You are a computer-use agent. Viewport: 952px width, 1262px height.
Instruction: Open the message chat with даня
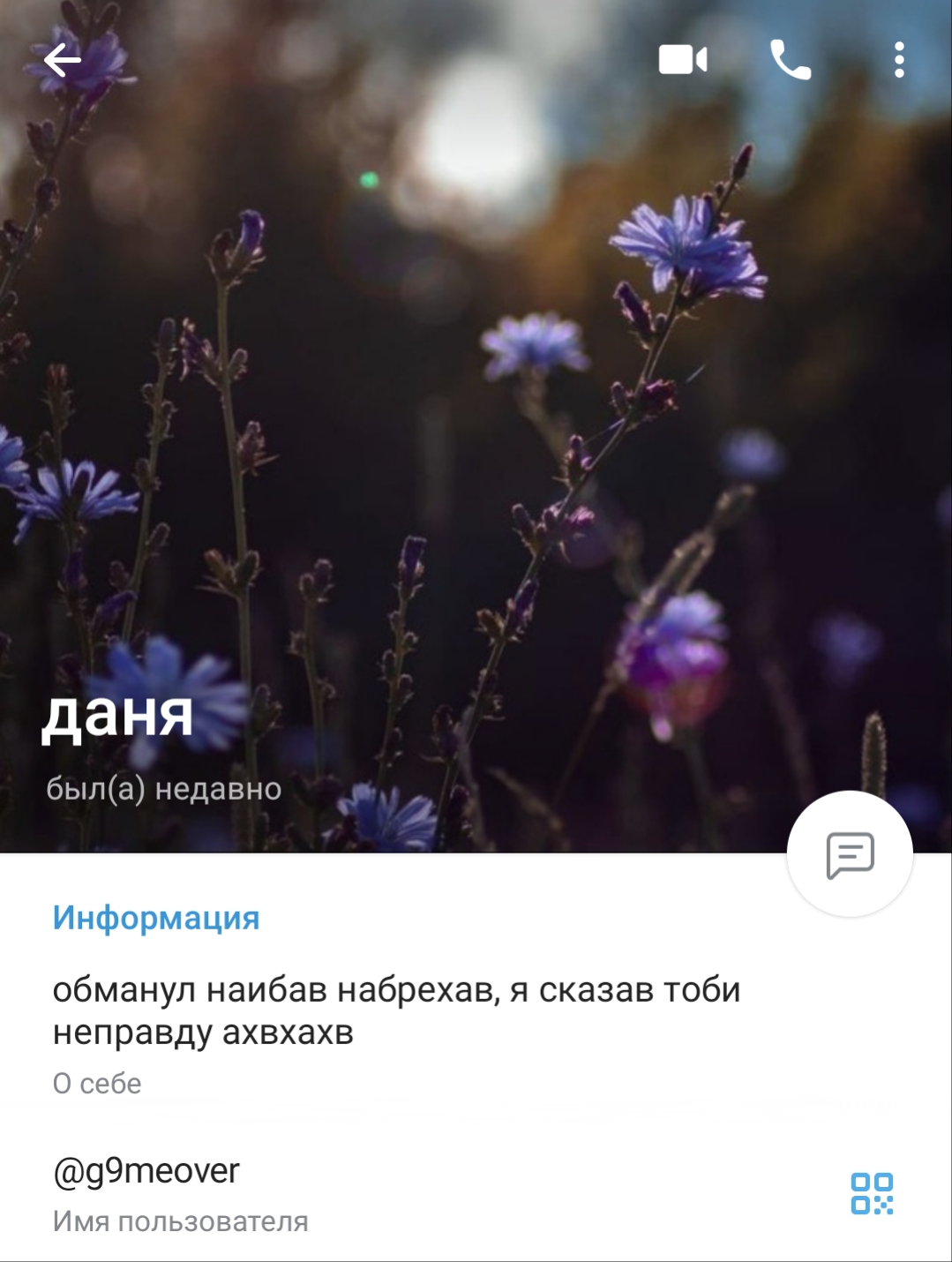[x=850, y=854]
